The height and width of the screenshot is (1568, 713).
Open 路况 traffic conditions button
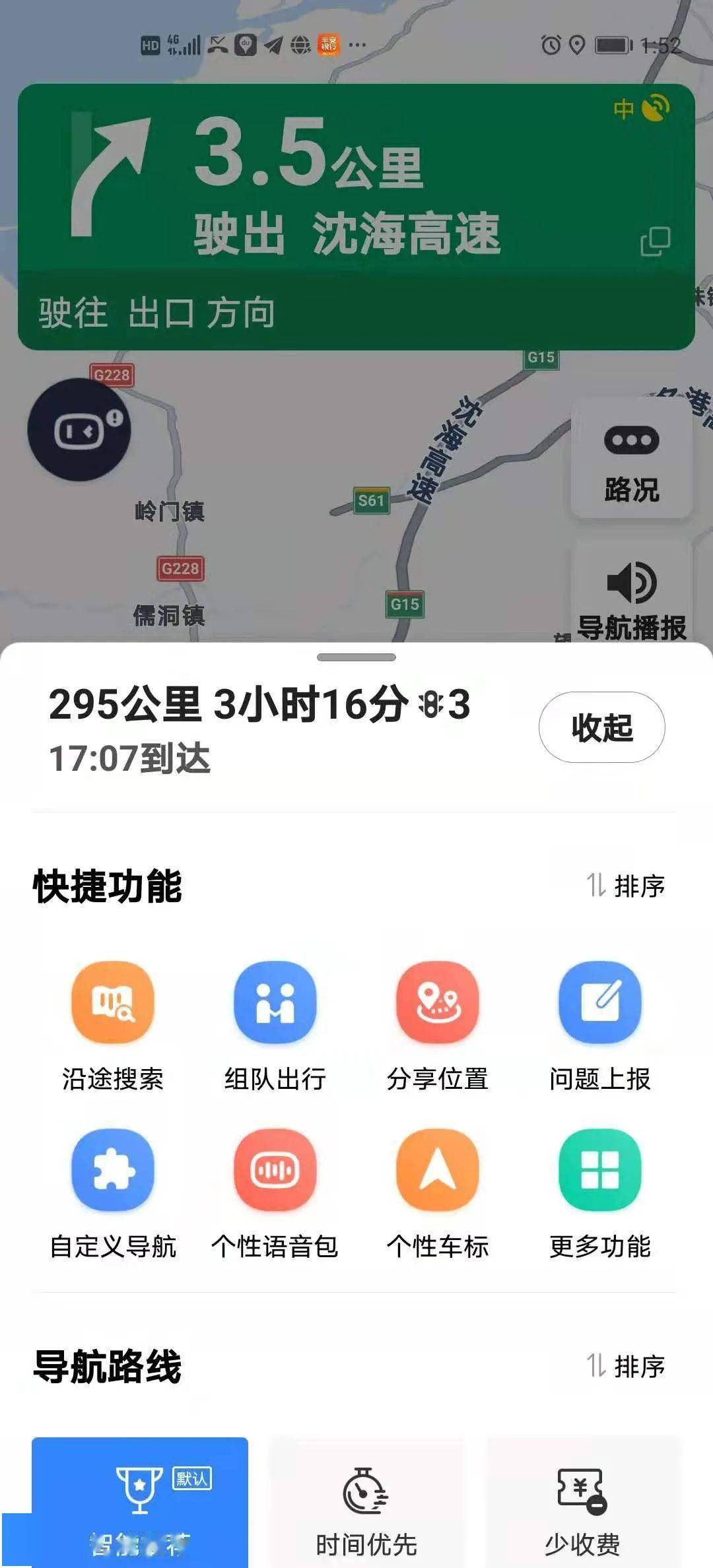(x=631, y=458)
